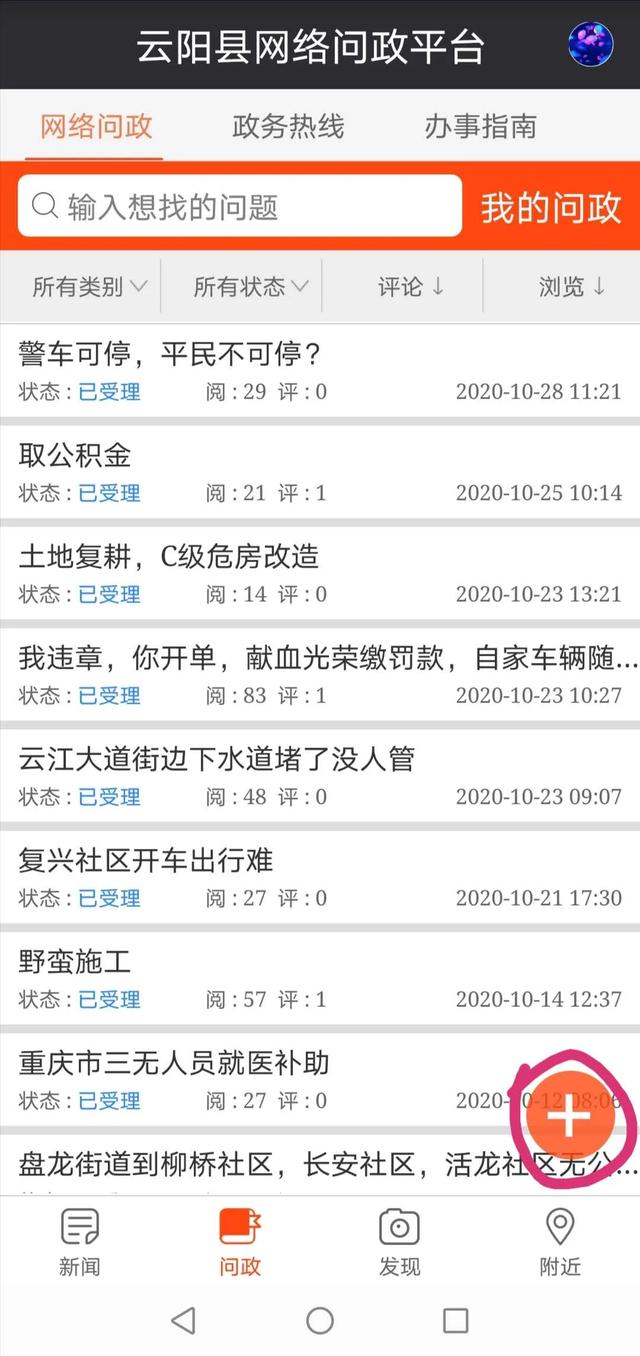
Task: Tap the 输入想找的问题 search box
Action: [x=240, y=207]
